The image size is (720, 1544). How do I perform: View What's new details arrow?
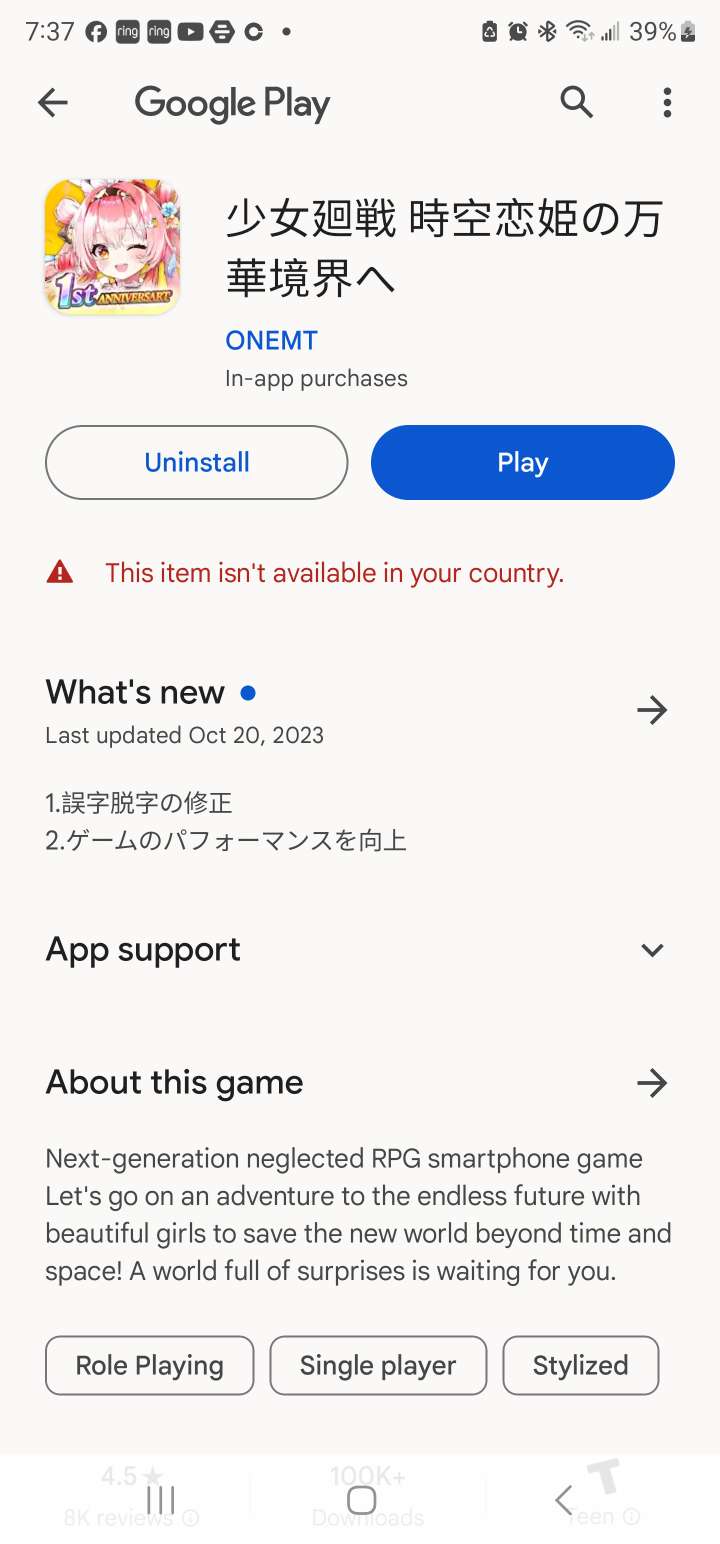pyautogui.click(x=652, y=710)
